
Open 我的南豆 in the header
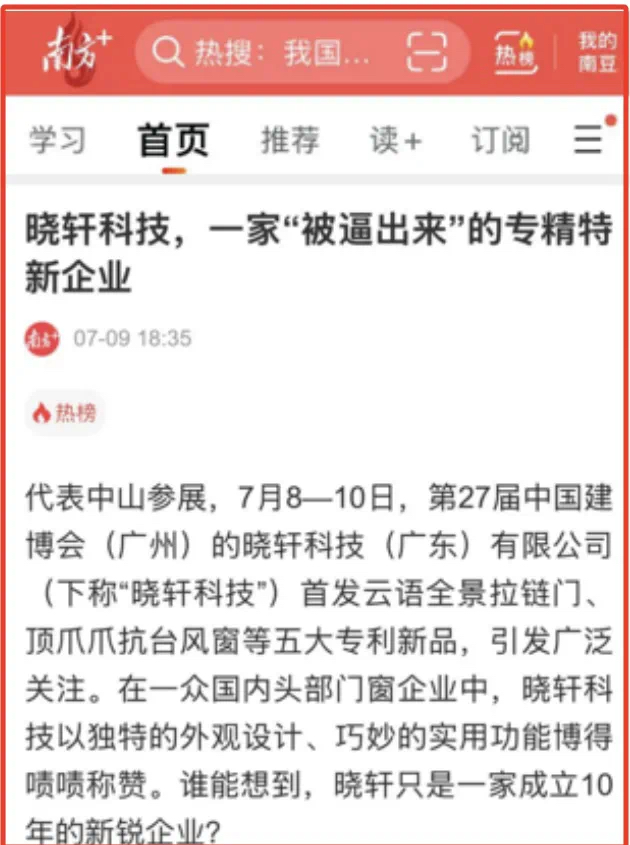tap(597, 52)
